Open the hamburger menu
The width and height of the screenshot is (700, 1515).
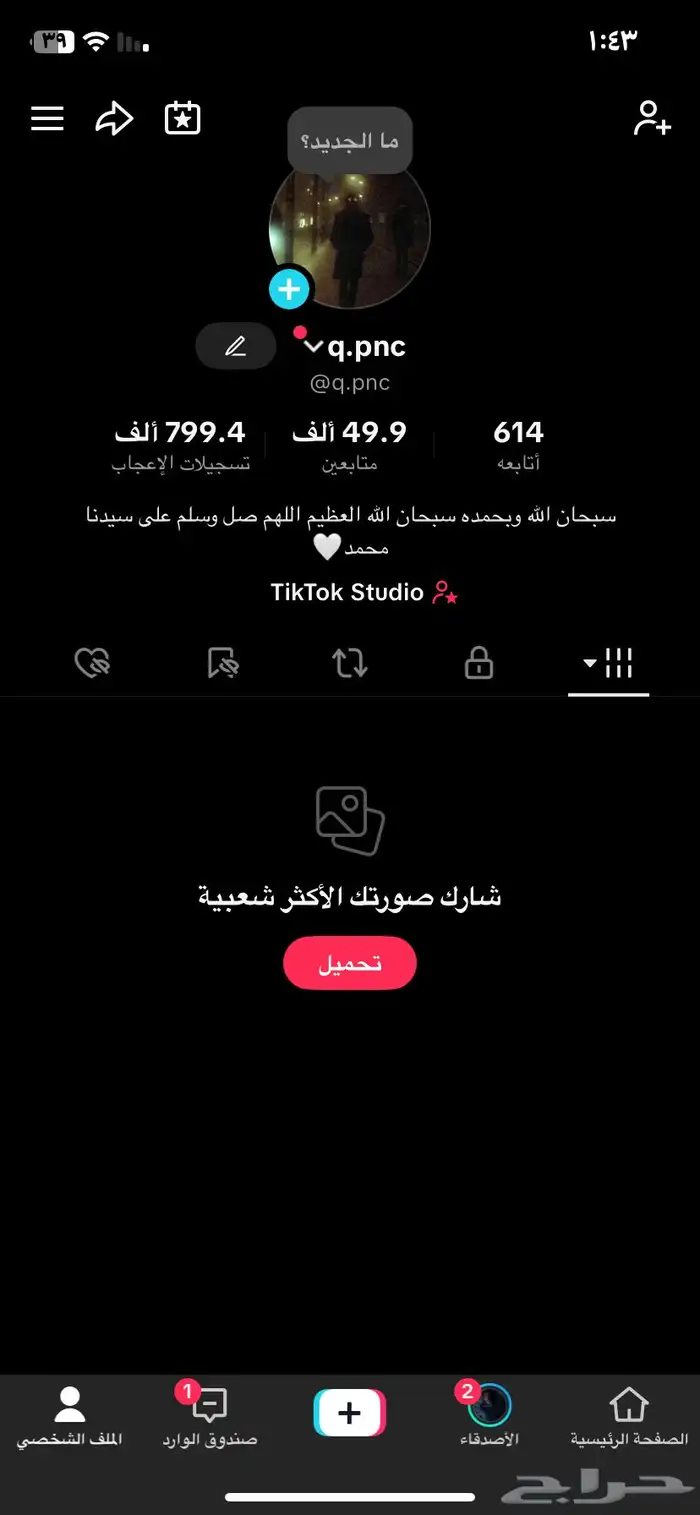tap(47, 119)
